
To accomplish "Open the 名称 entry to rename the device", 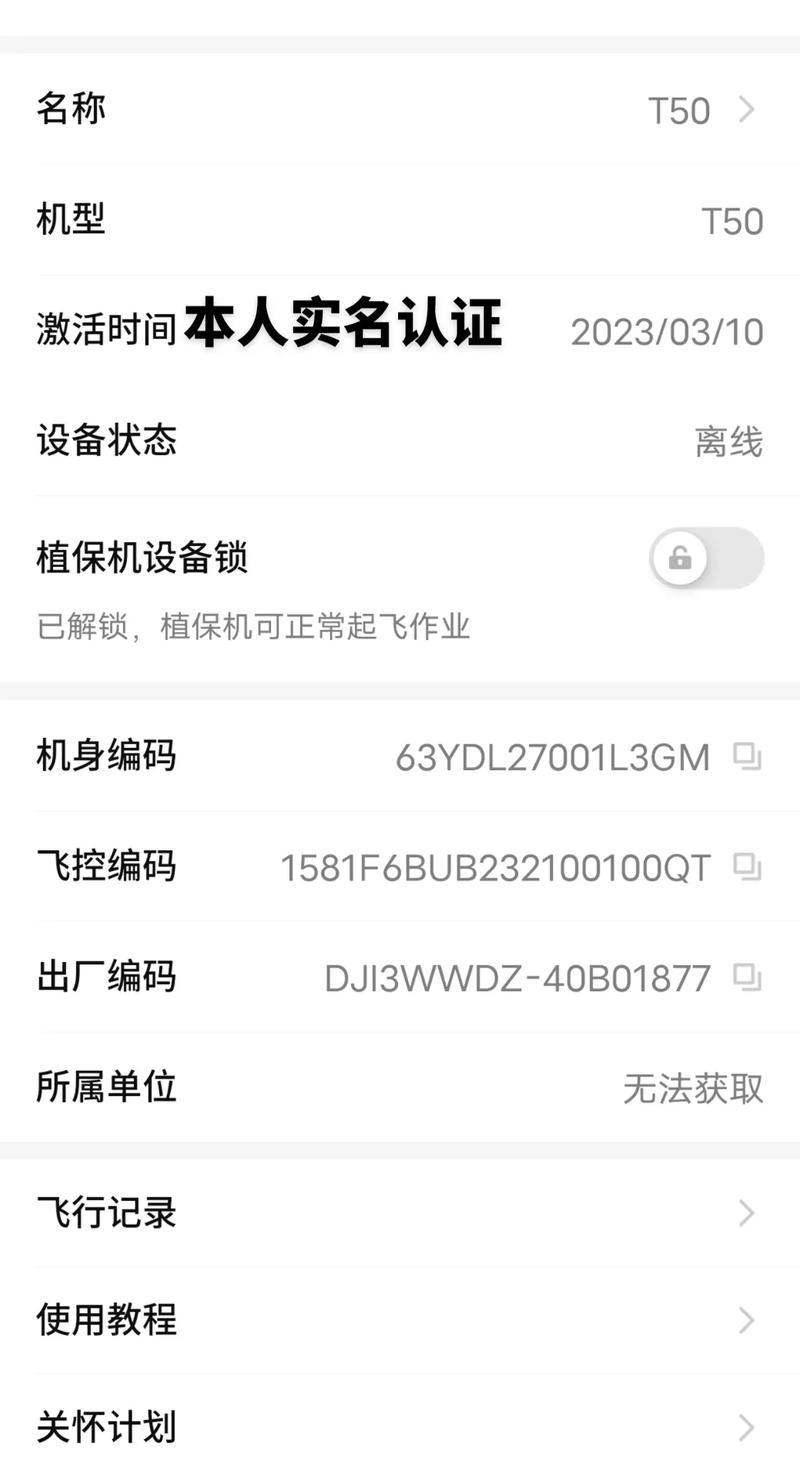I will tap(400, 109).
